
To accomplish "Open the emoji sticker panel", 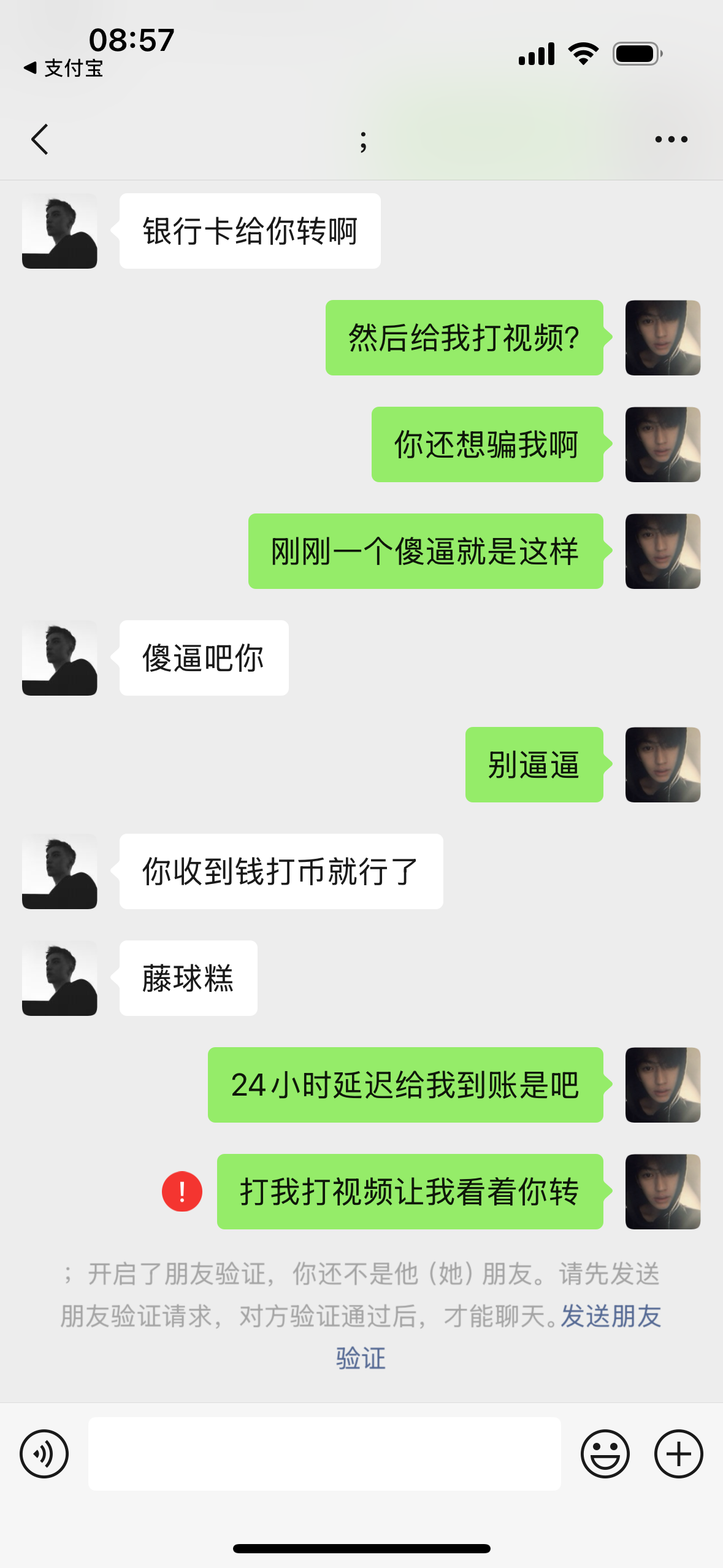I will 605,1454.
